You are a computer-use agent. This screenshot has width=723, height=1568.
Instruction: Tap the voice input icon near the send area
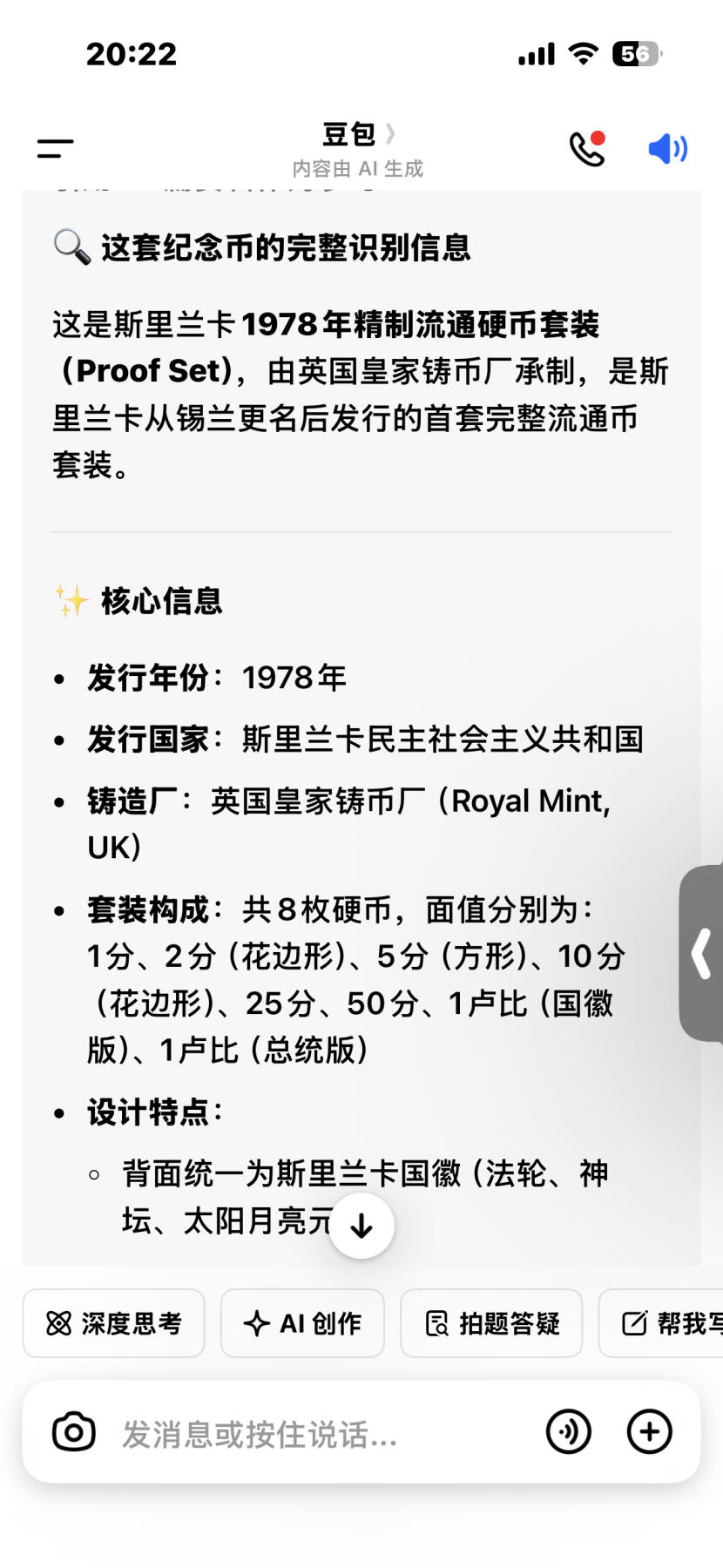568,1431
